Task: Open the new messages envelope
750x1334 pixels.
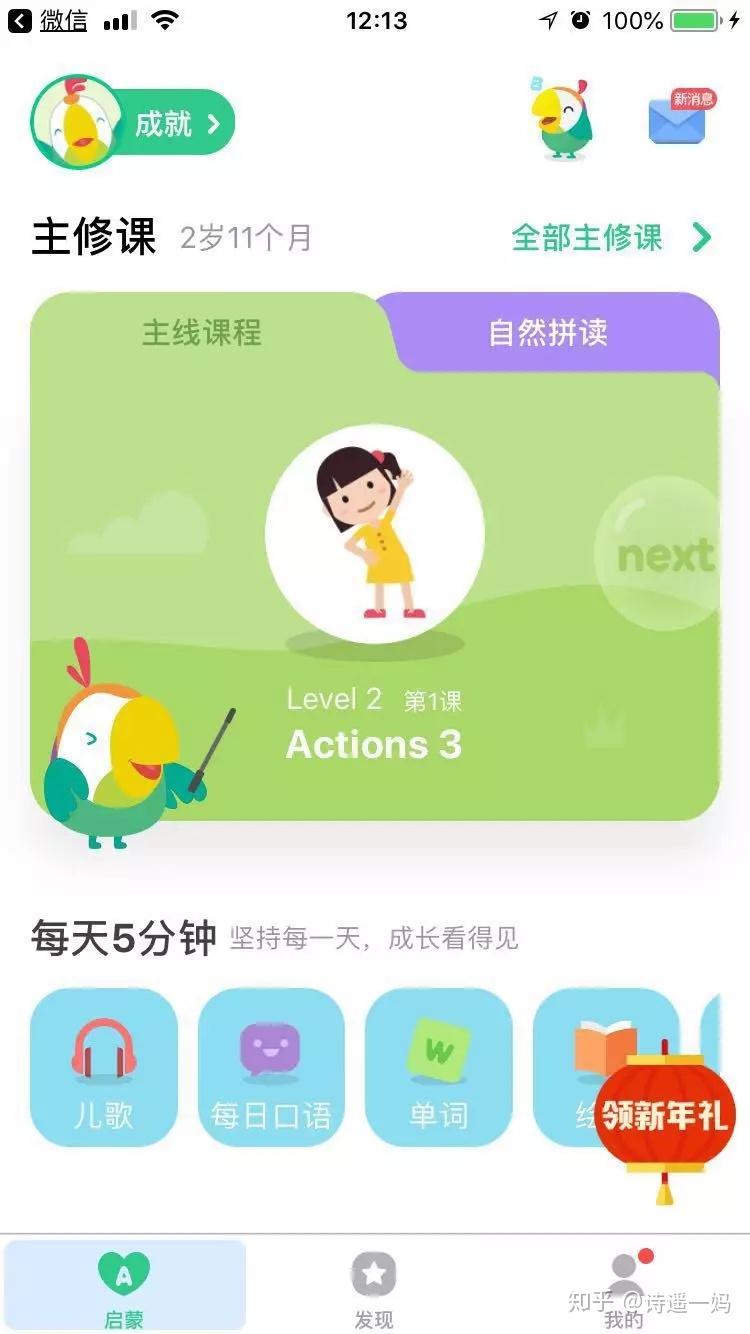Action: pyautogui.click(x=678, y=120)
